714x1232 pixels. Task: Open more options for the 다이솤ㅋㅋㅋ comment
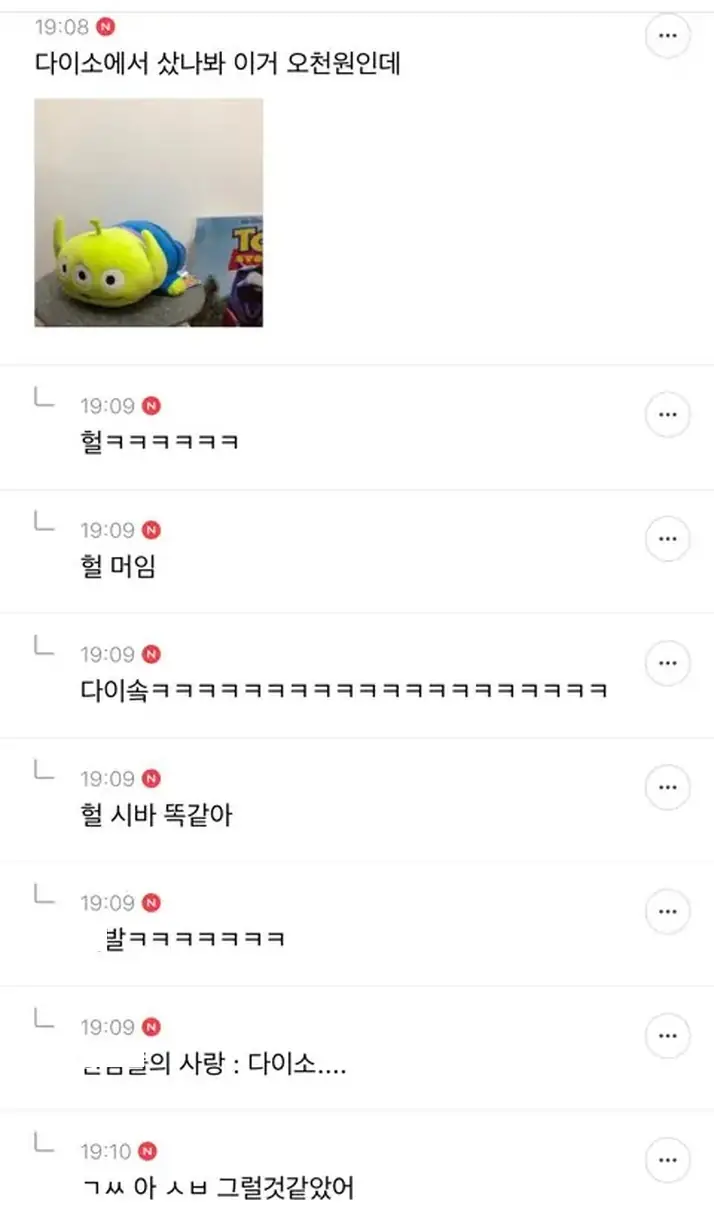(668, 662)
